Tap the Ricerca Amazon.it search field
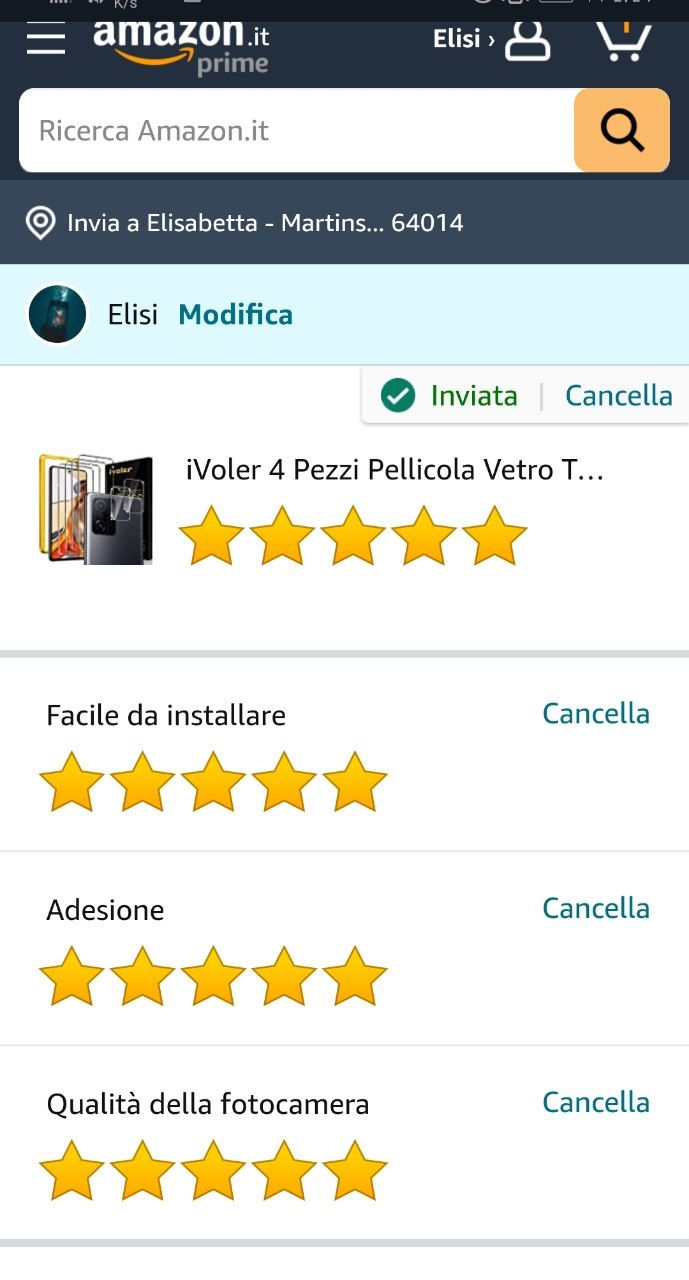Viewport: 689px width, 1280px height. coord(296,131)
